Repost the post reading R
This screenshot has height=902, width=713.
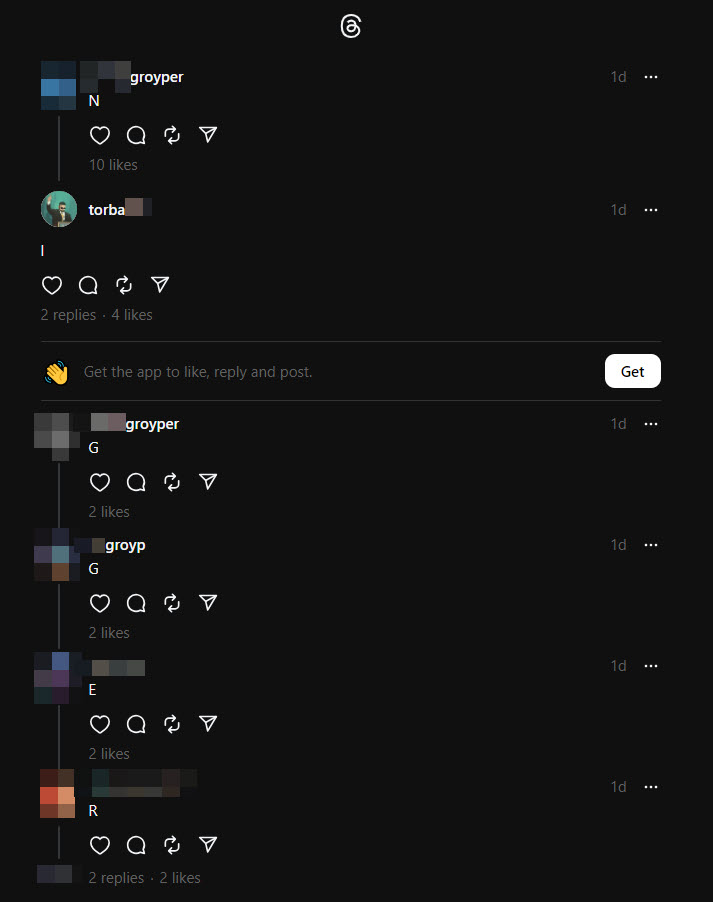click(172, 845)
